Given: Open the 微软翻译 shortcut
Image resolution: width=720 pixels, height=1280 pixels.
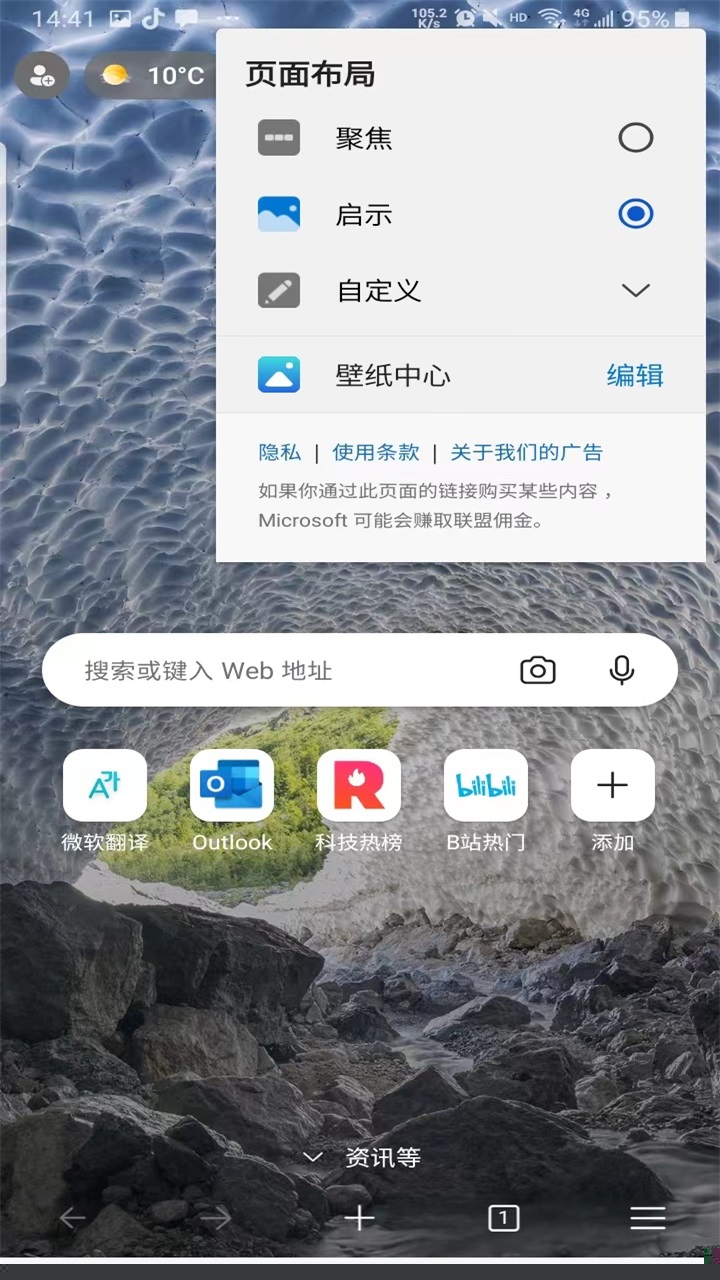Looking at the screenshot, I should coord(105,786).
